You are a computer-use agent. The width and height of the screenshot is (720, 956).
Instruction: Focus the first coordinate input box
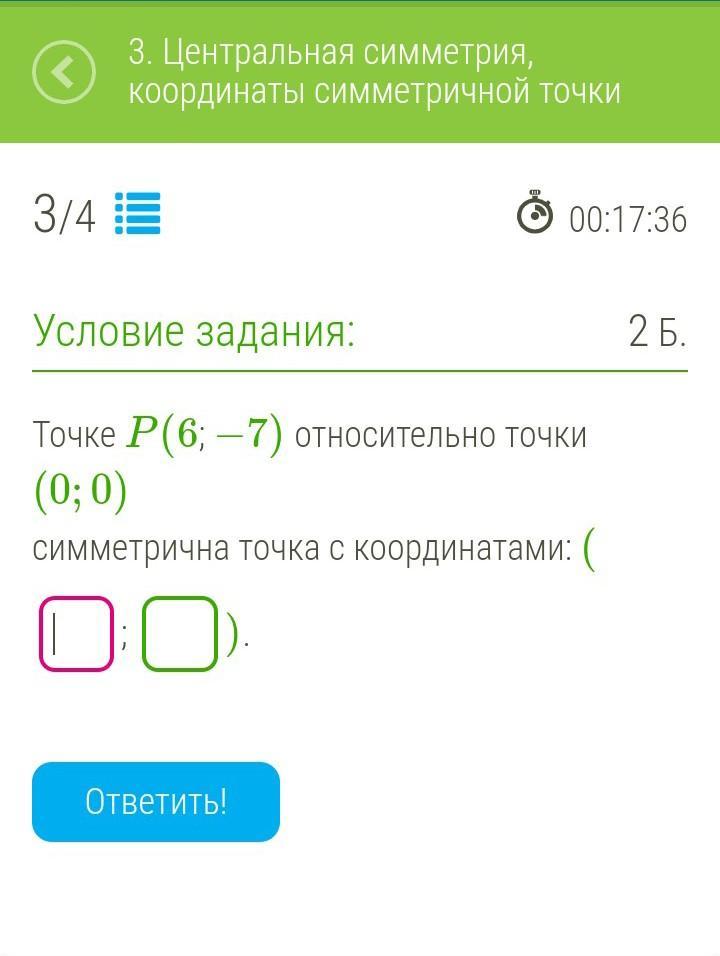click(77, 634)
